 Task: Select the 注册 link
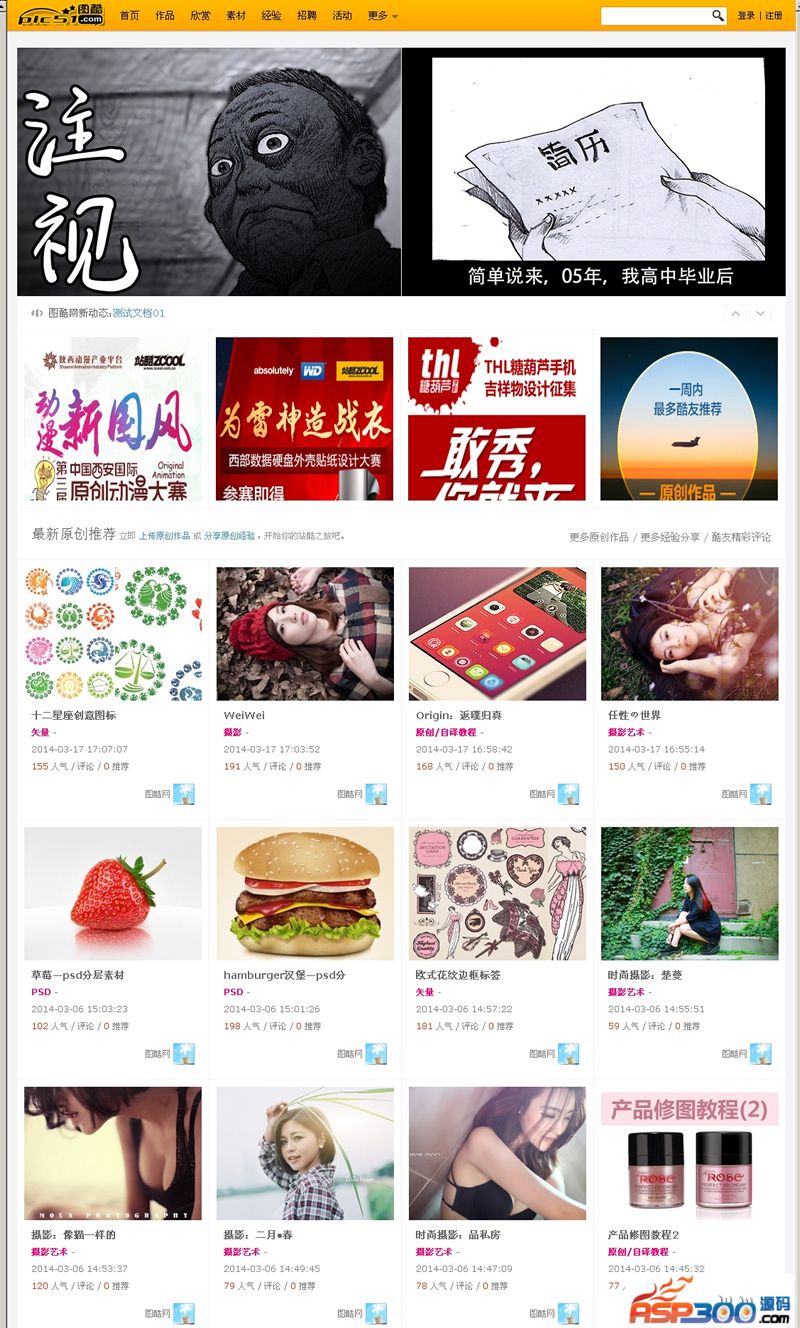tap(774, 16)
